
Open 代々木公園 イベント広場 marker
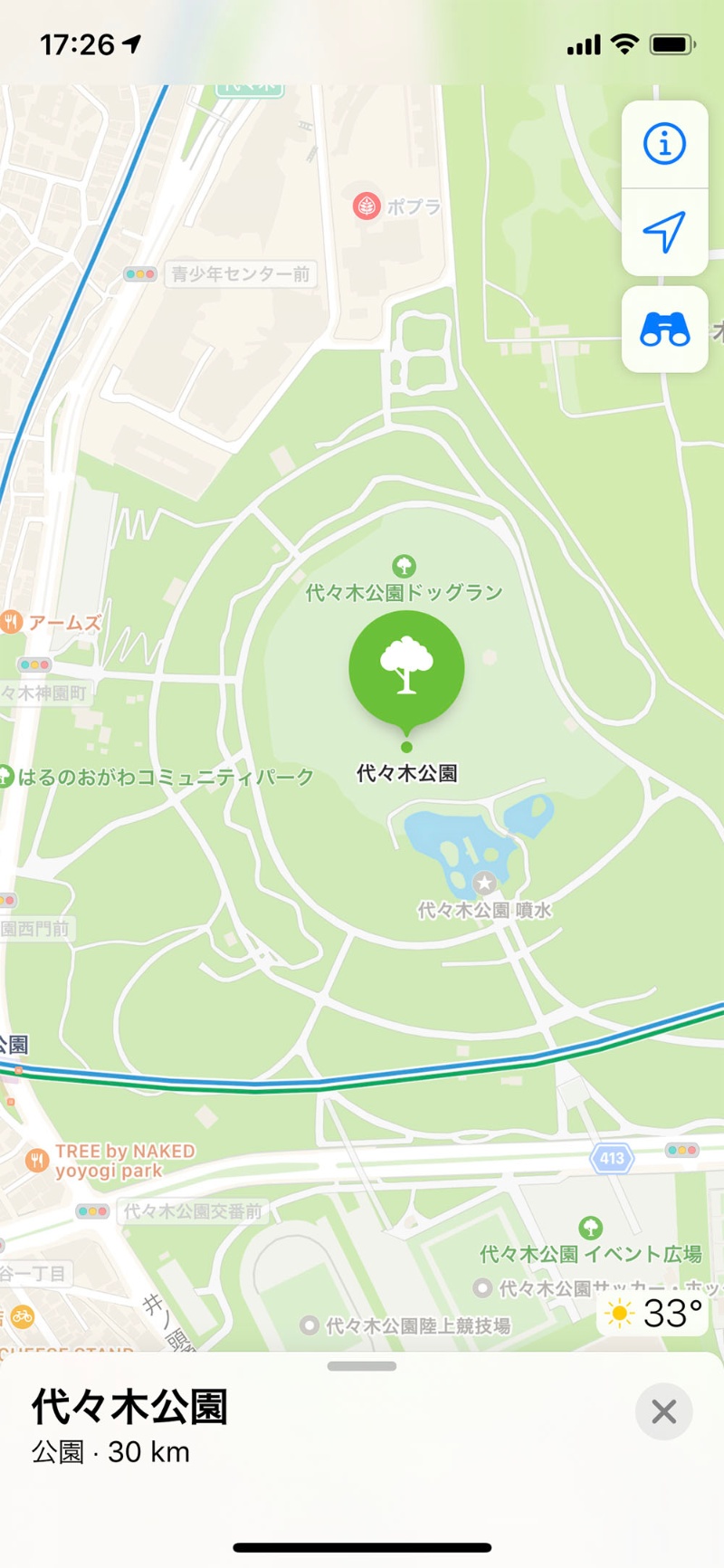(591, 1228)
